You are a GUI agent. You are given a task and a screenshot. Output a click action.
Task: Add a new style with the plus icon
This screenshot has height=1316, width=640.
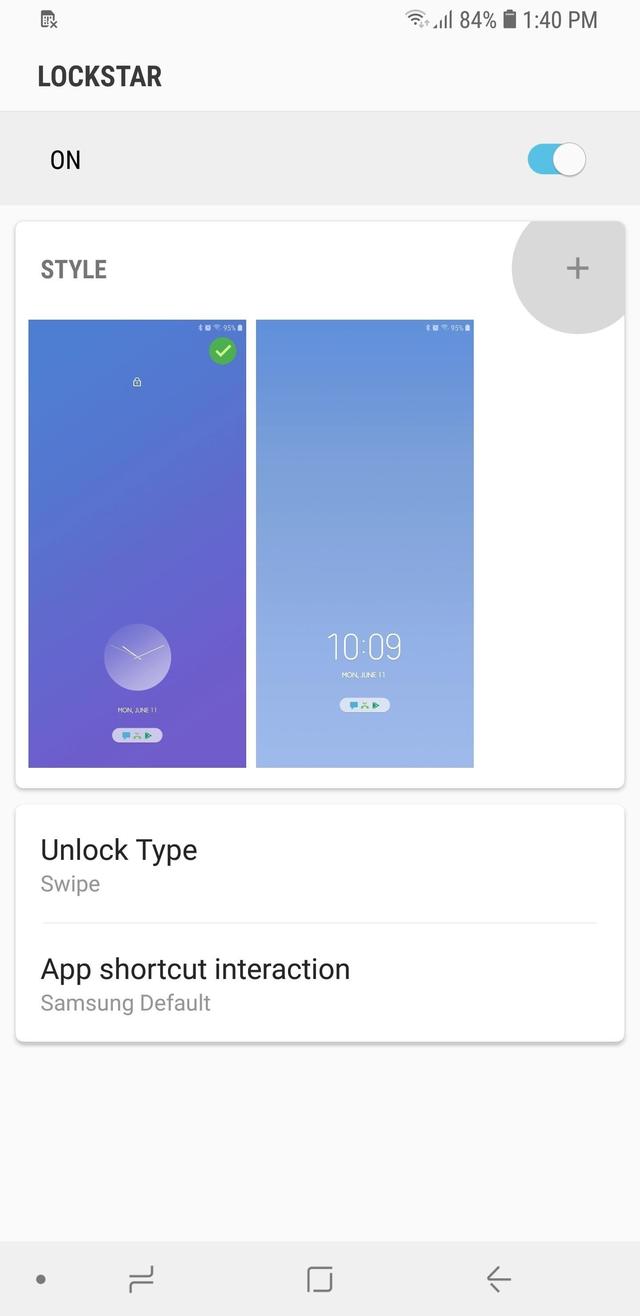pos(577,268)
